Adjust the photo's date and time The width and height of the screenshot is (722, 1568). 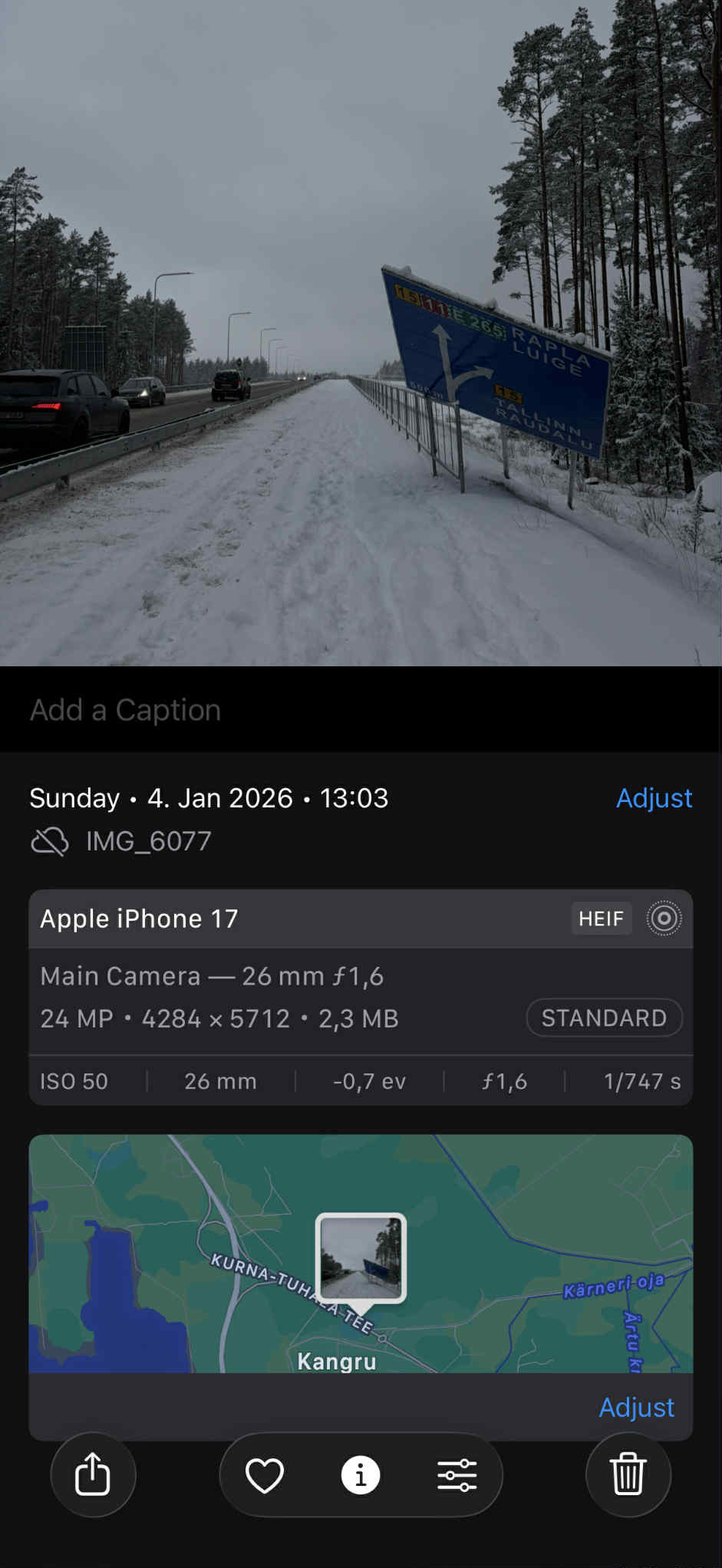point(654,798)
